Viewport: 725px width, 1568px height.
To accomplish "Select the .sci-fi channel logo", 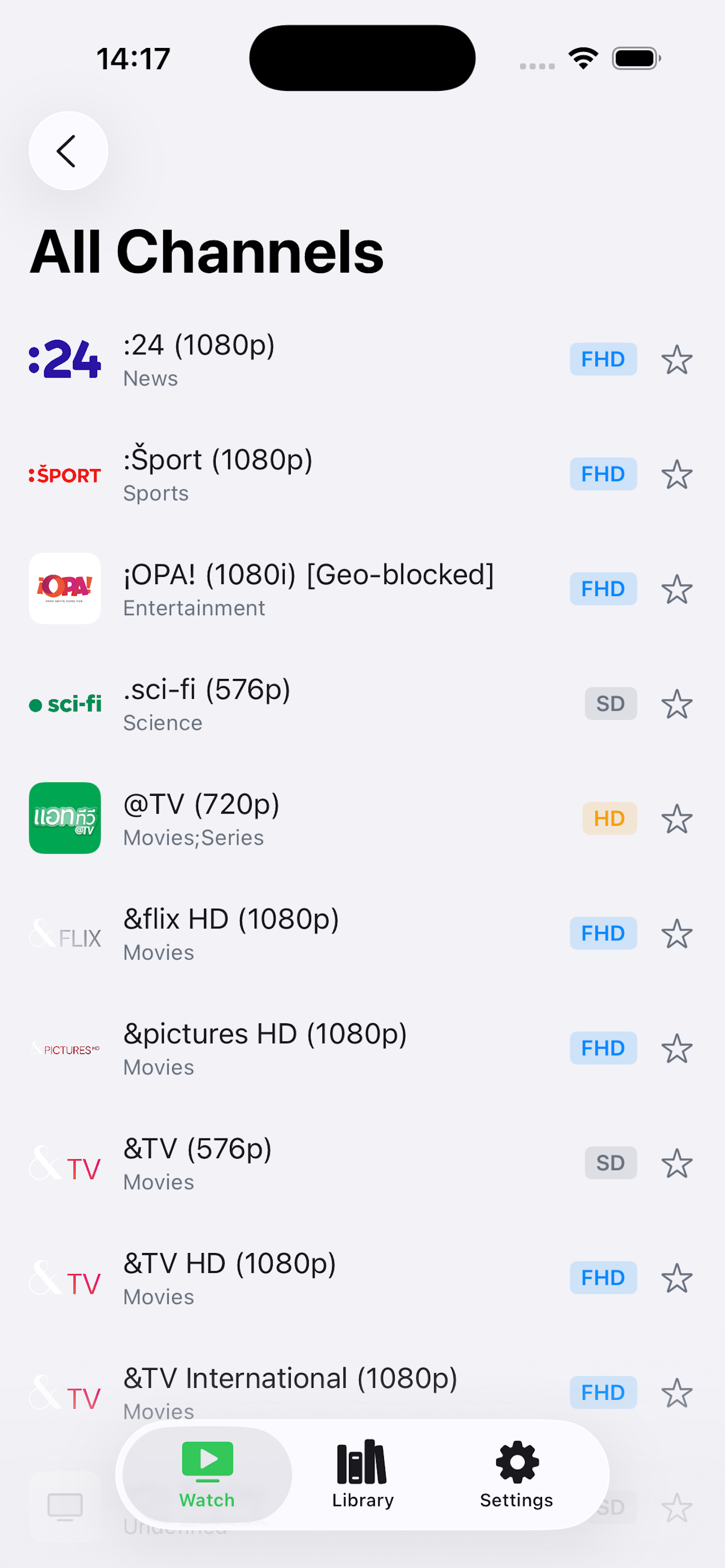I will (x=64, y=704).
